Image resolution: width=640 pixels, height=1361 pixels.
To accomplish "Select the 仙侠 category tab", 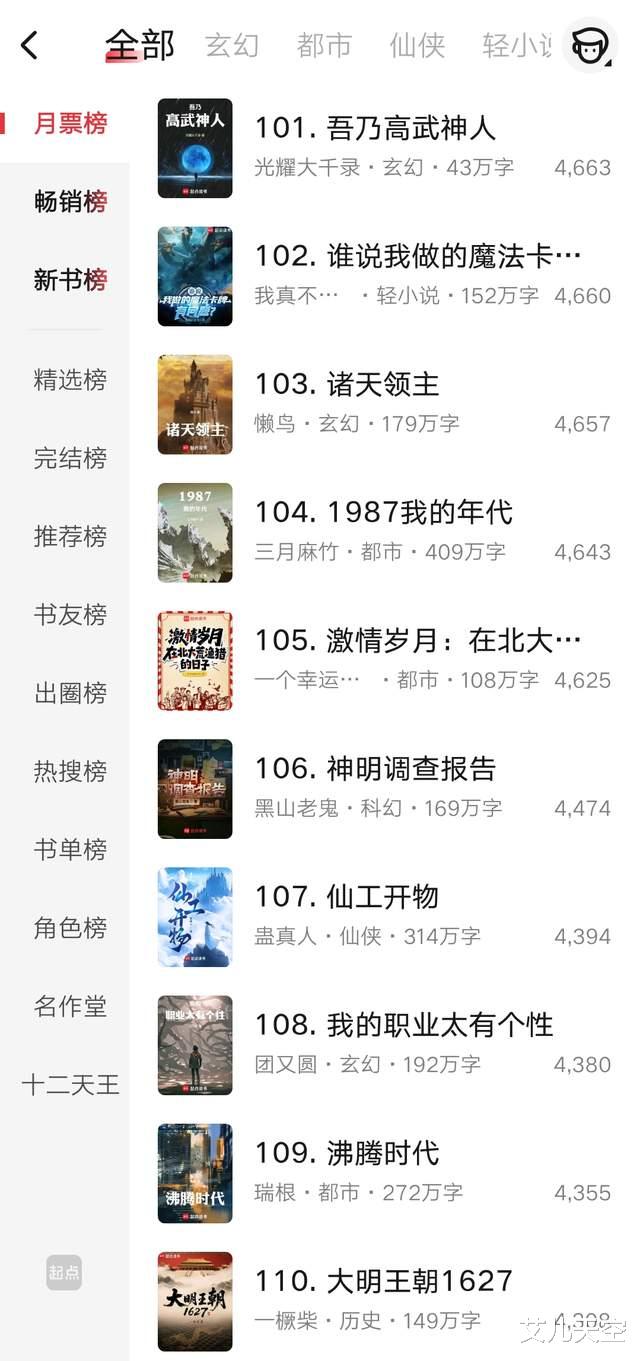I will coord(417,45).
